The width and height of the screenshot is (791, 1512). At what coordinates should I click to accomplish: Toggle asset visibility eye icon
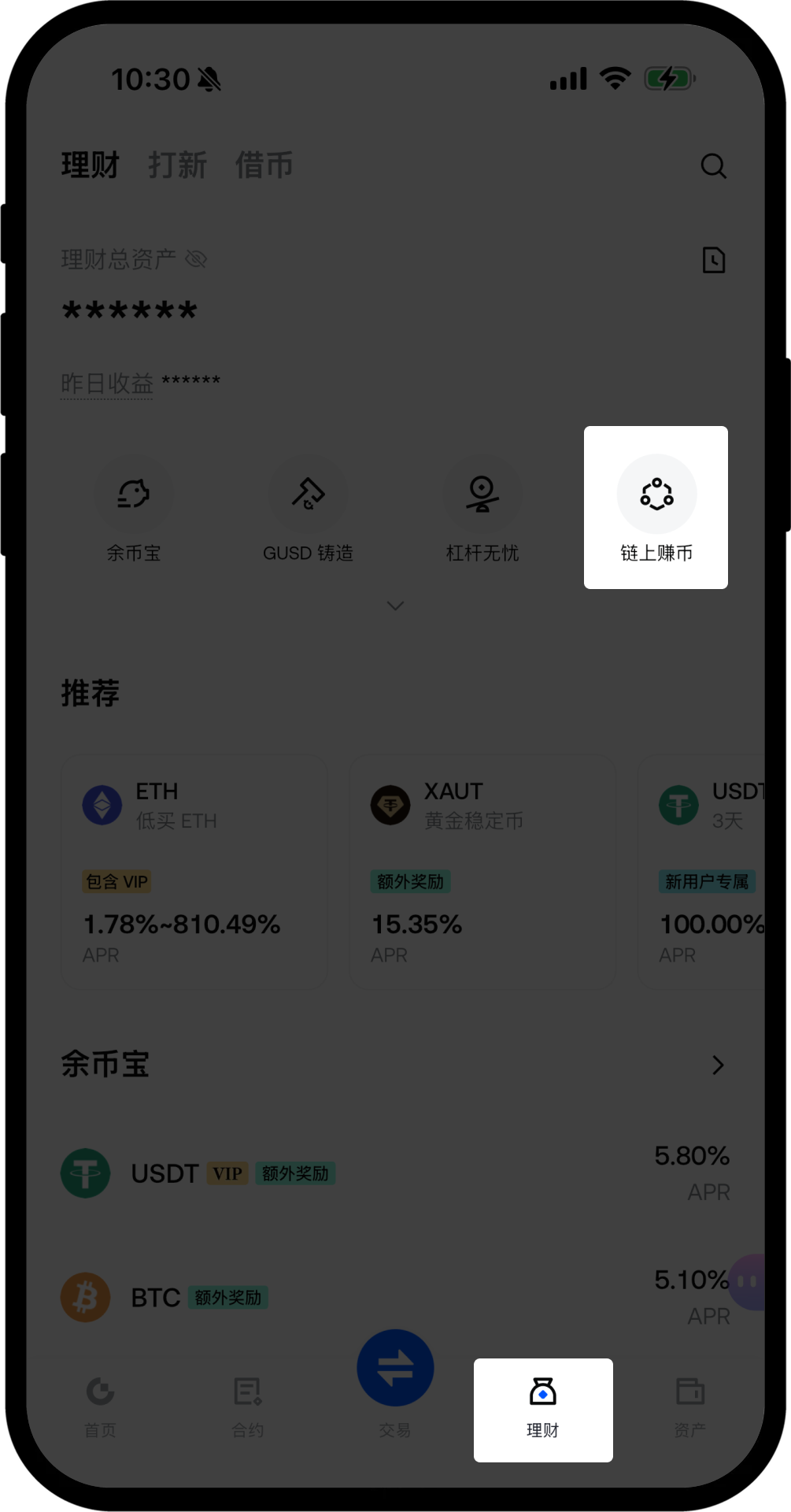(x=196, y=259)
